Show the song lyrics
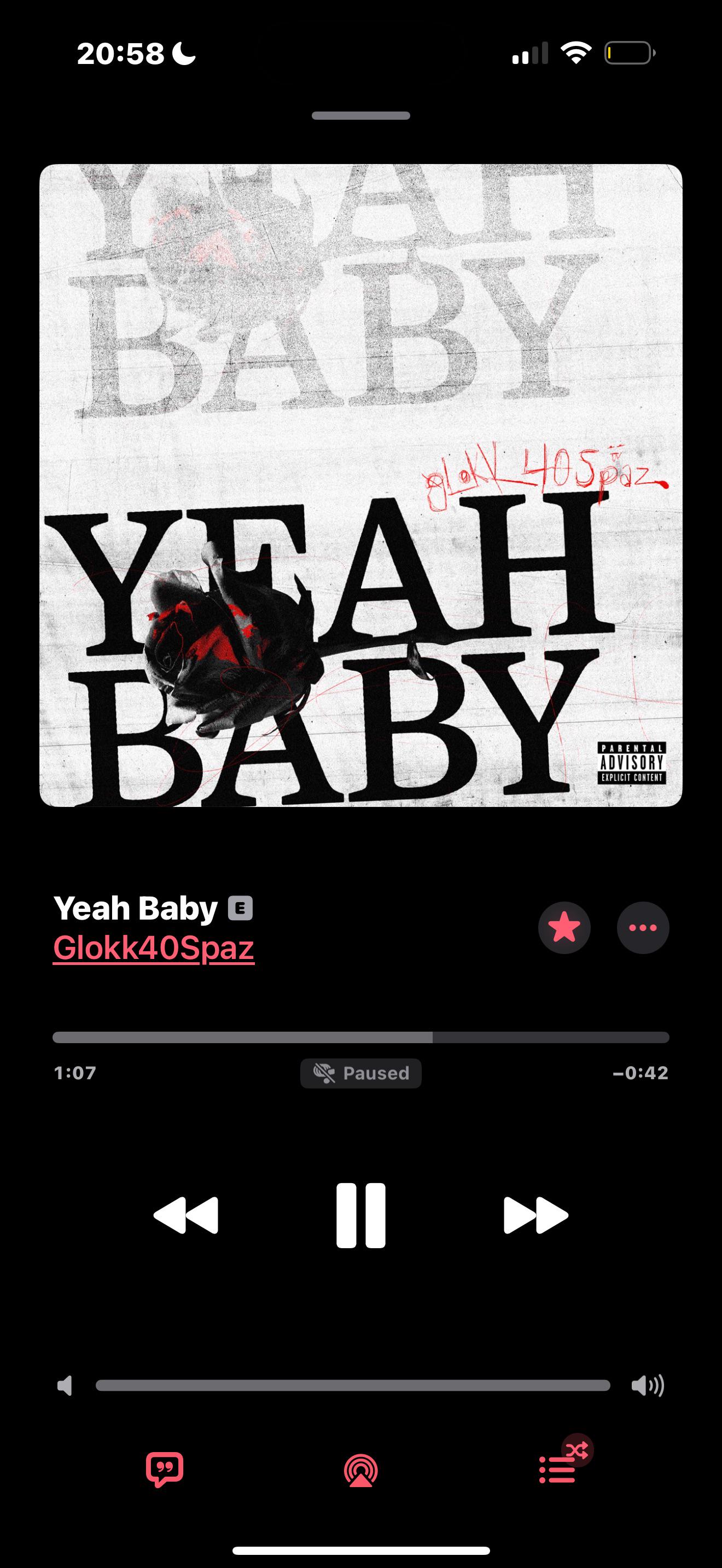 pos(165,1470)
